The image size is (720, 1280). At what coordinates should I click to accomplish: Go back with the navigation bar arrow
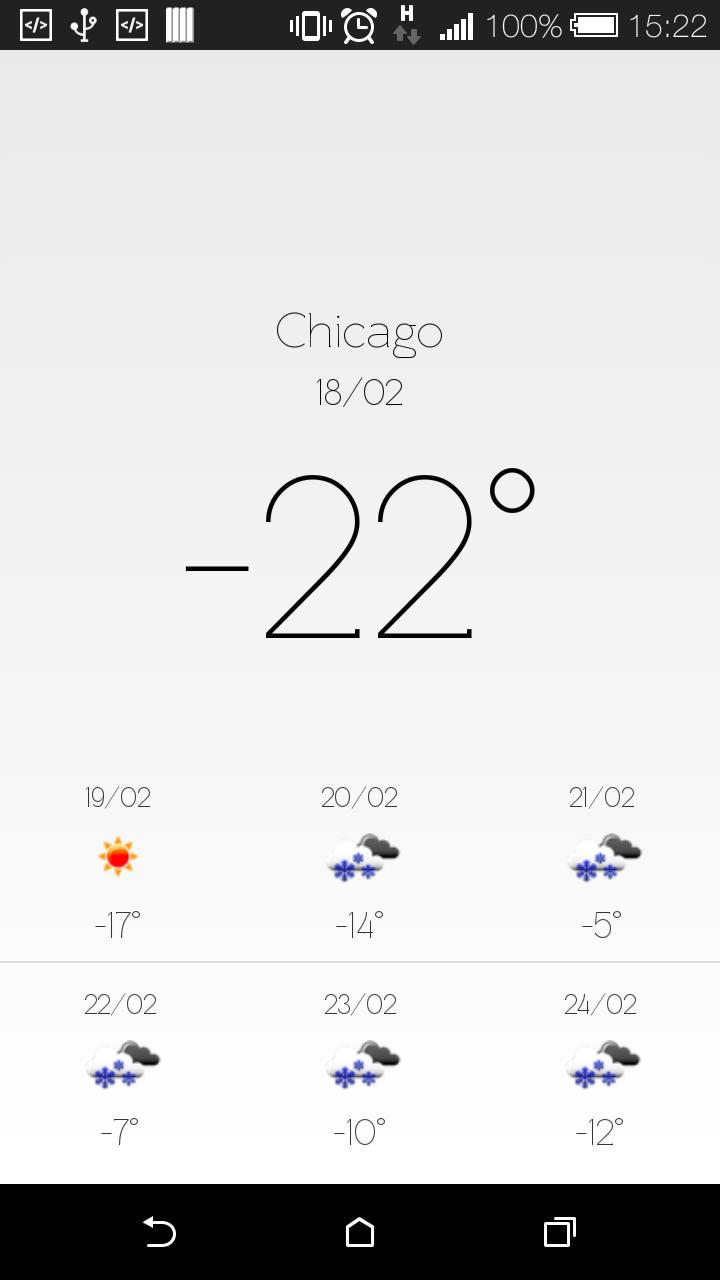coord(160,1232)
